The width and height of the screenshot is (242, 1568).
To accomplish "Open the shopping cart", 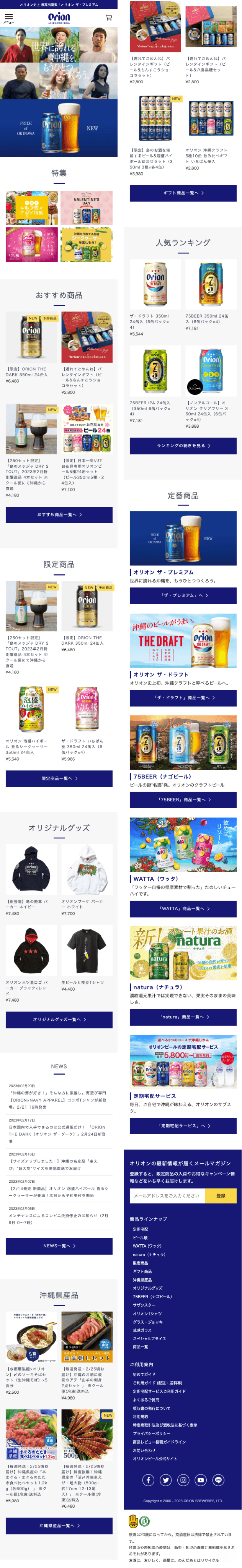I will pyautogui.click(x=108, y=18).
